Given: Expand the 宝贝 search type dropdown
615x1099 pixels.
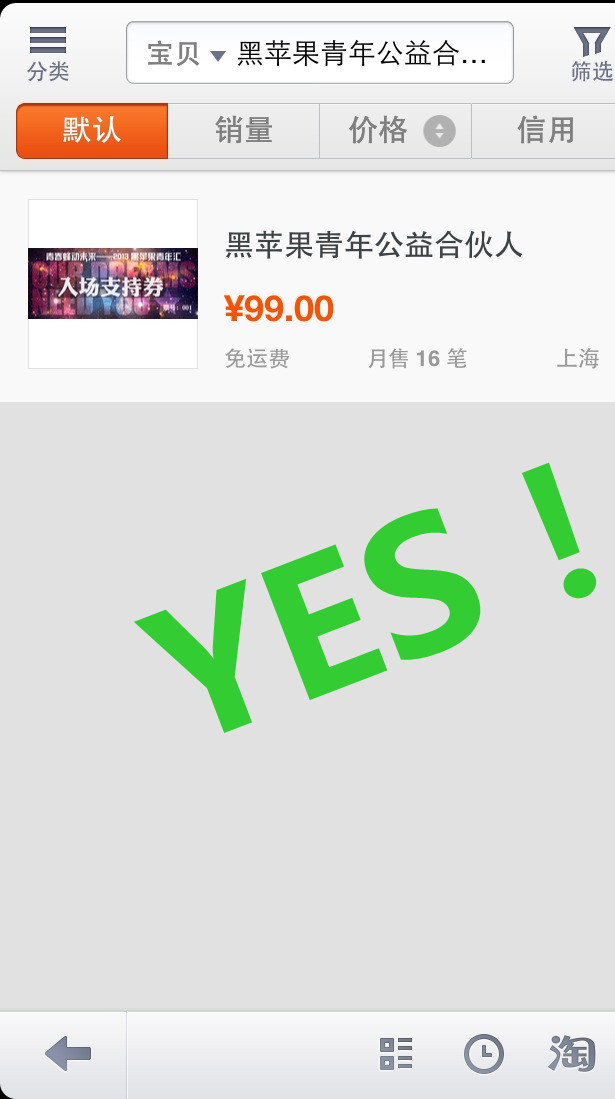Looking at the screenshot, I should (x=186, y=53).
